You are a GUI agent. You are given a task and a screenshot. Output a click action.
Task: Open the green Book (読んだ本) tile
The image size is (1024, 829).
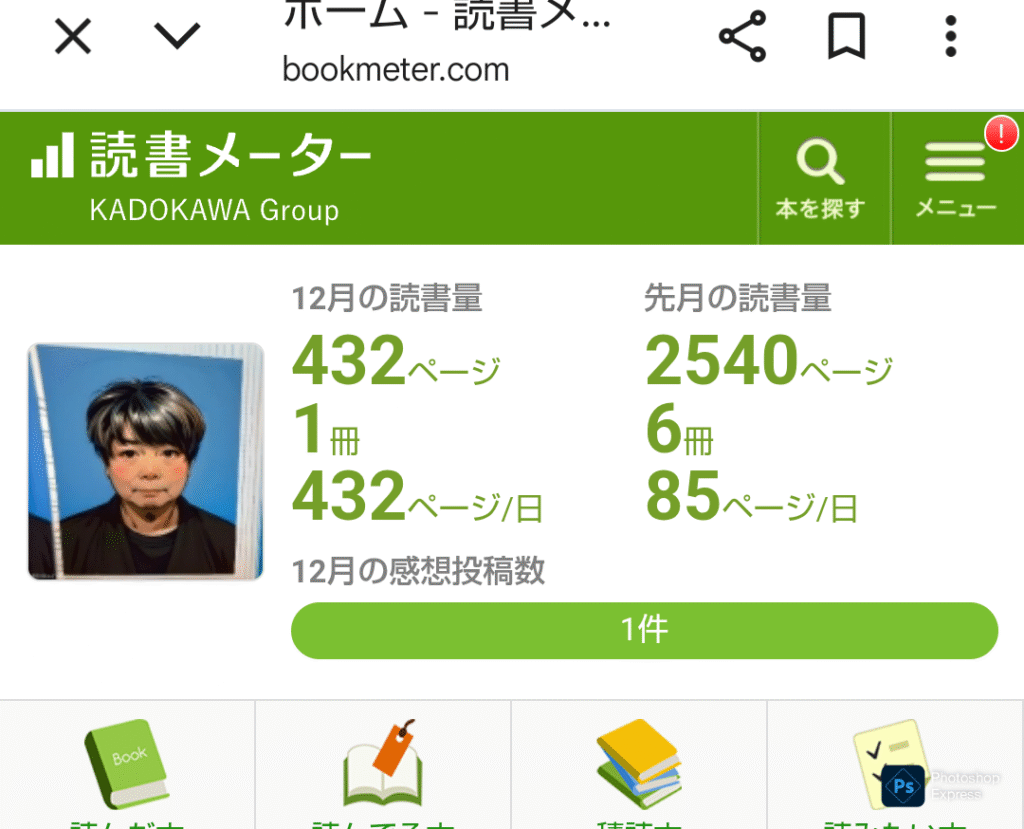point(127,765)
